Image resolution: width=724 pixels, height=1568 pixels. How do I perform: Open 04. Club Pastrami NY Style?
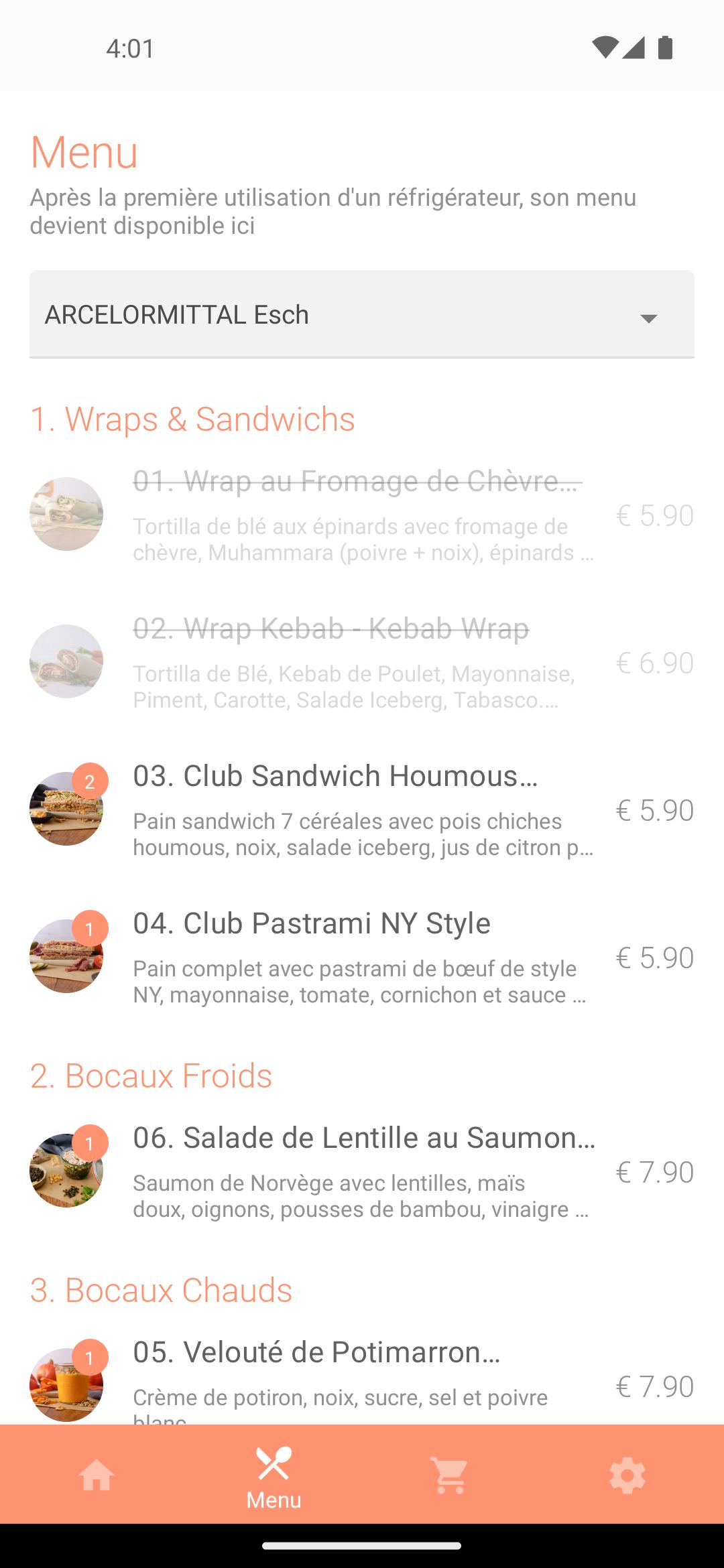pos(362,958)
